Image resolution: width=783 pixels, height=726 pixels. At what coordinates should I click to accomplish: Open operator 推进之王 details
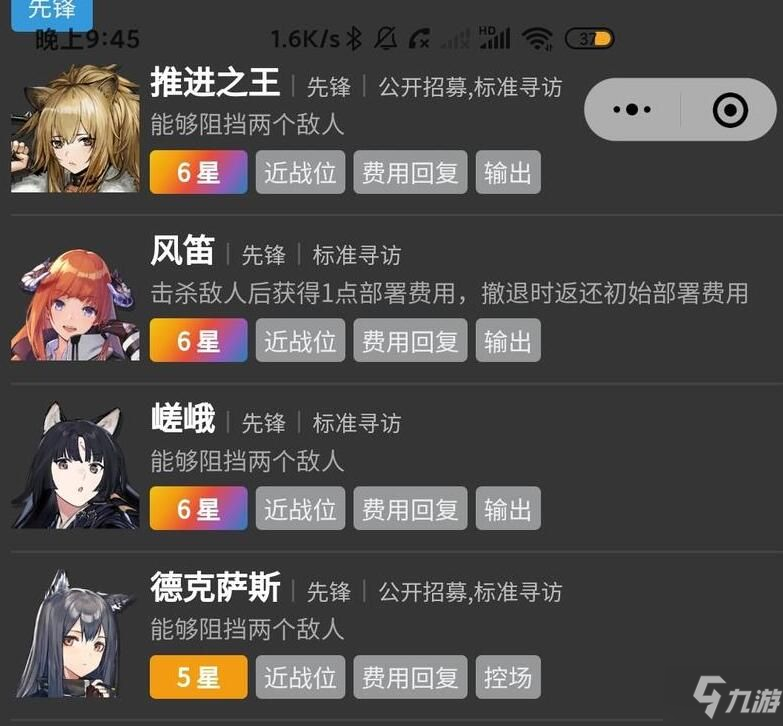coord(215,83)
